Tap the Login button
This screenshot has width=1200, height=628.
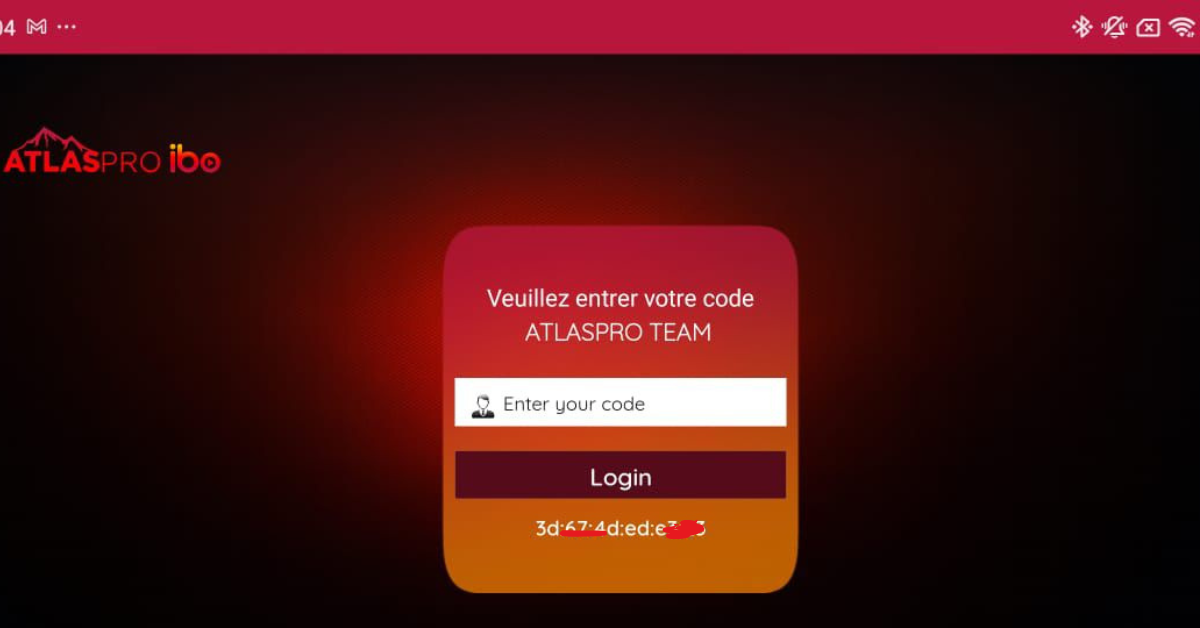[620, 476]
